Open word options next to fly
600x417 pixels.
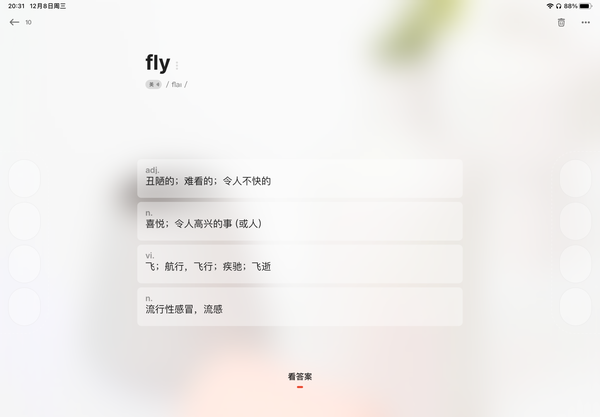[178, 65]
